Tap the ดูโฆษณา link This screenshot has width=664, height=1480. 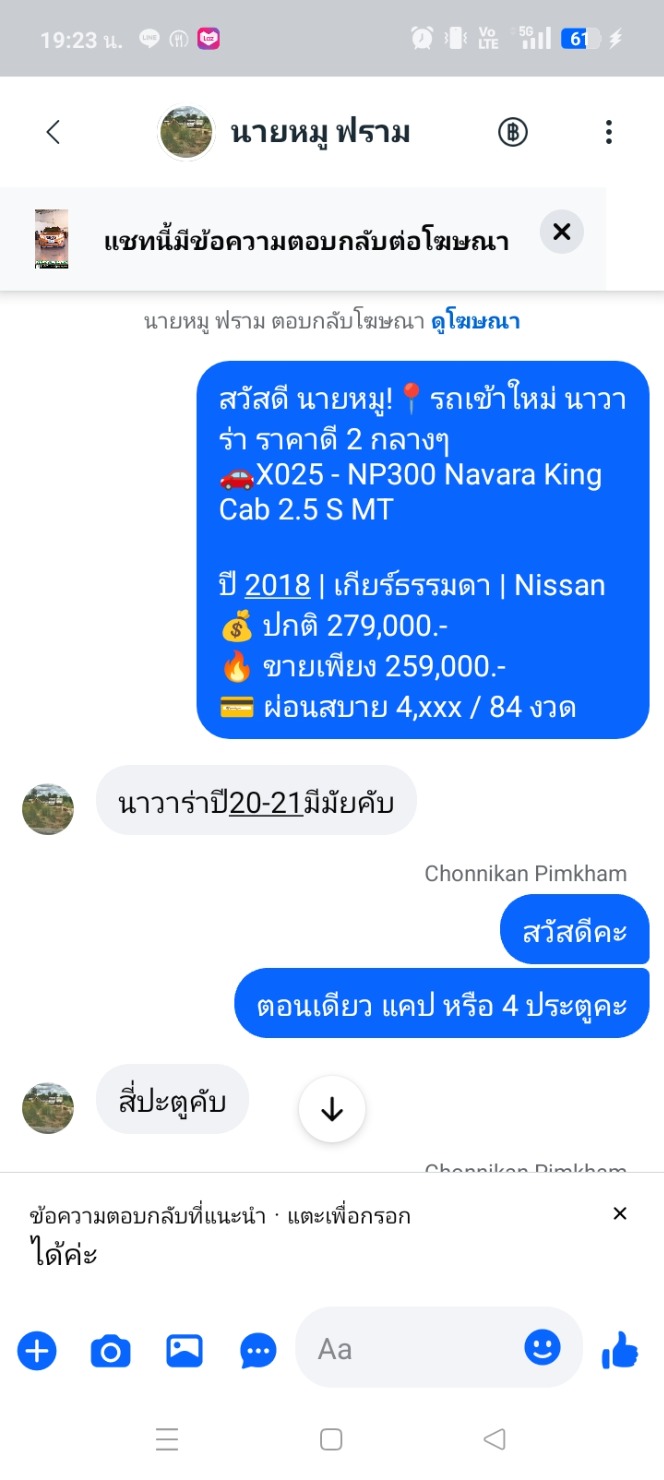tap(476, 322)
